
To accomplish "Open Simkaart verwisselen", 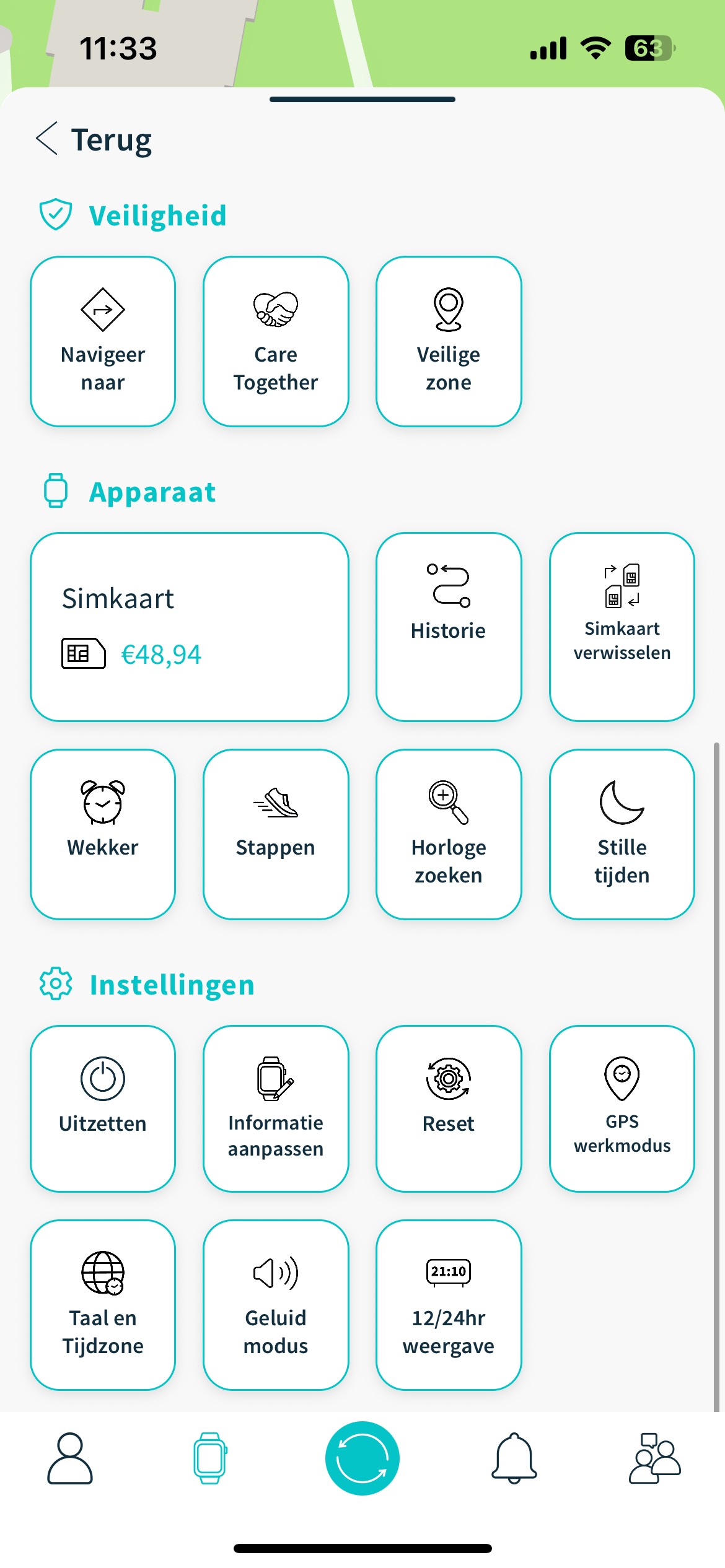I will click(622, 627).
